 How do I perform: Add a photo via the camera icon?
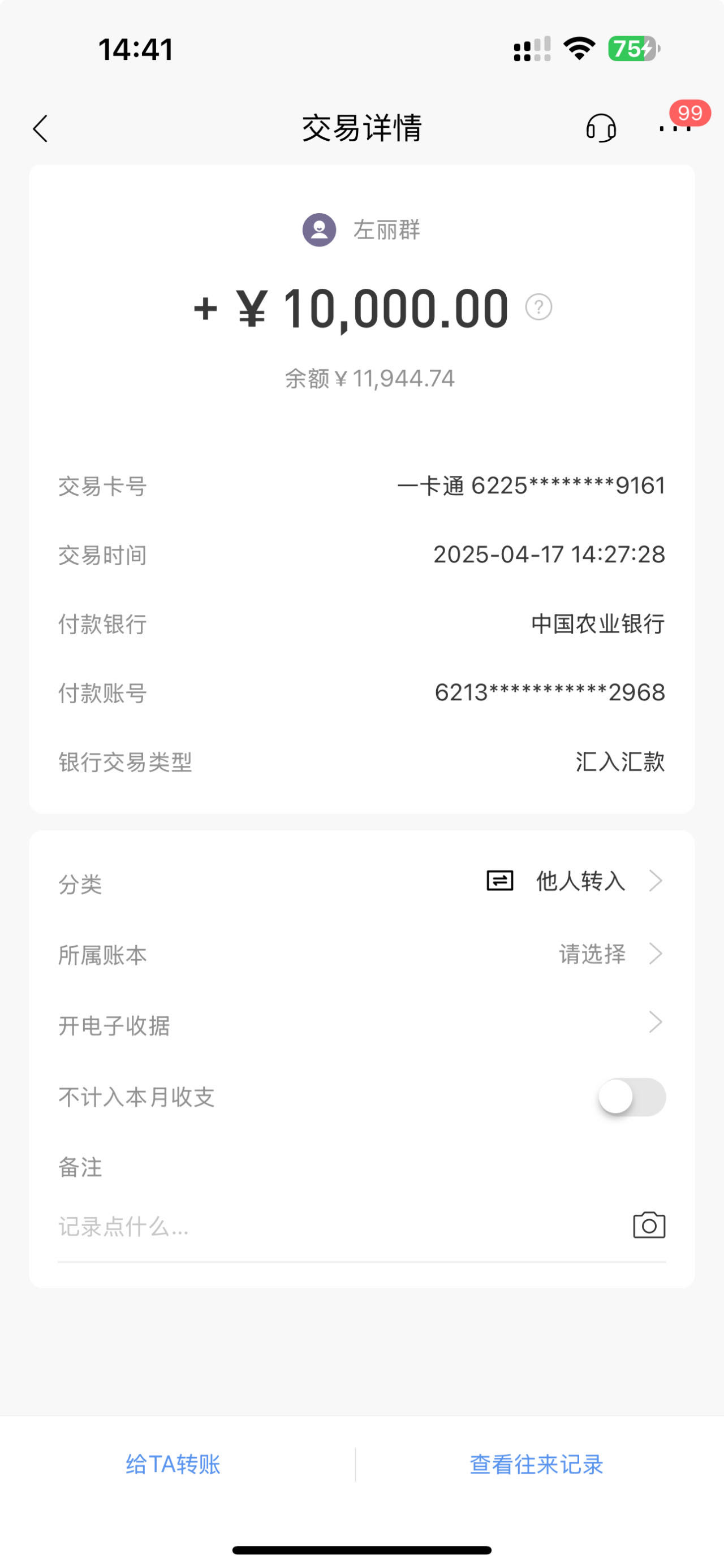click(x=649, y=1225)
